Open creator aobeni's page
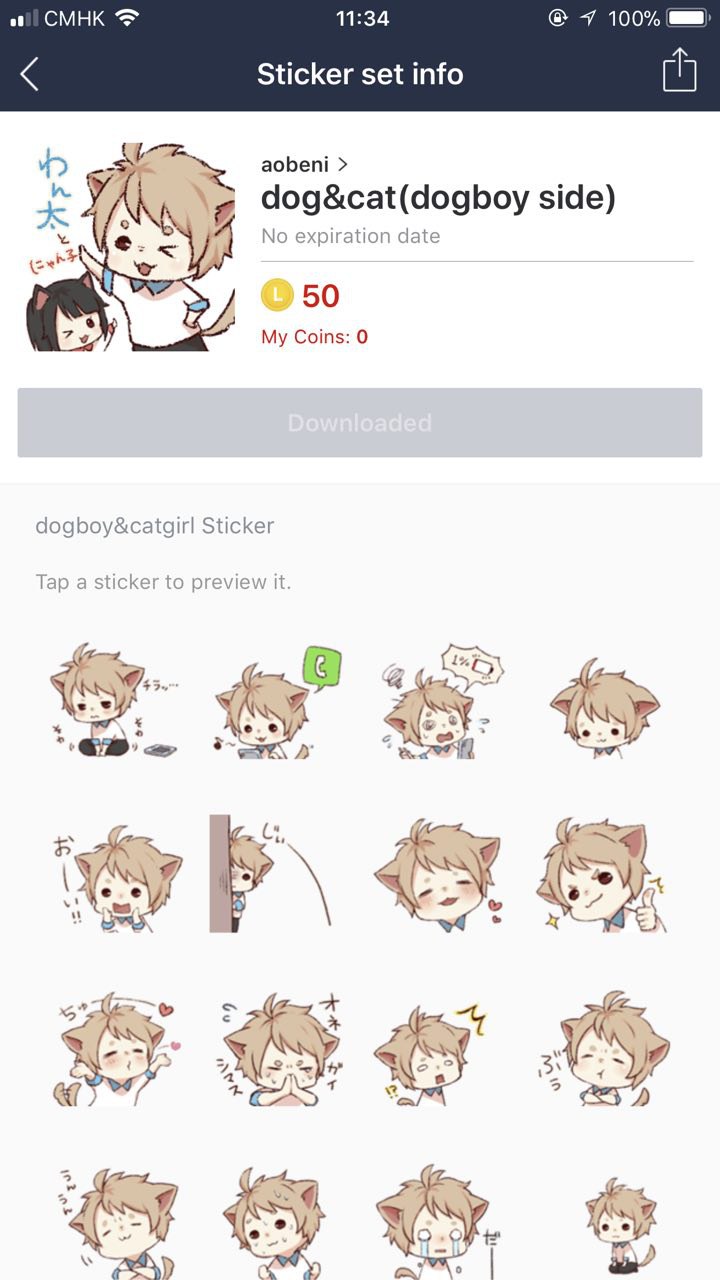The width and height of the screenshot is (720, 1280). 304,164
